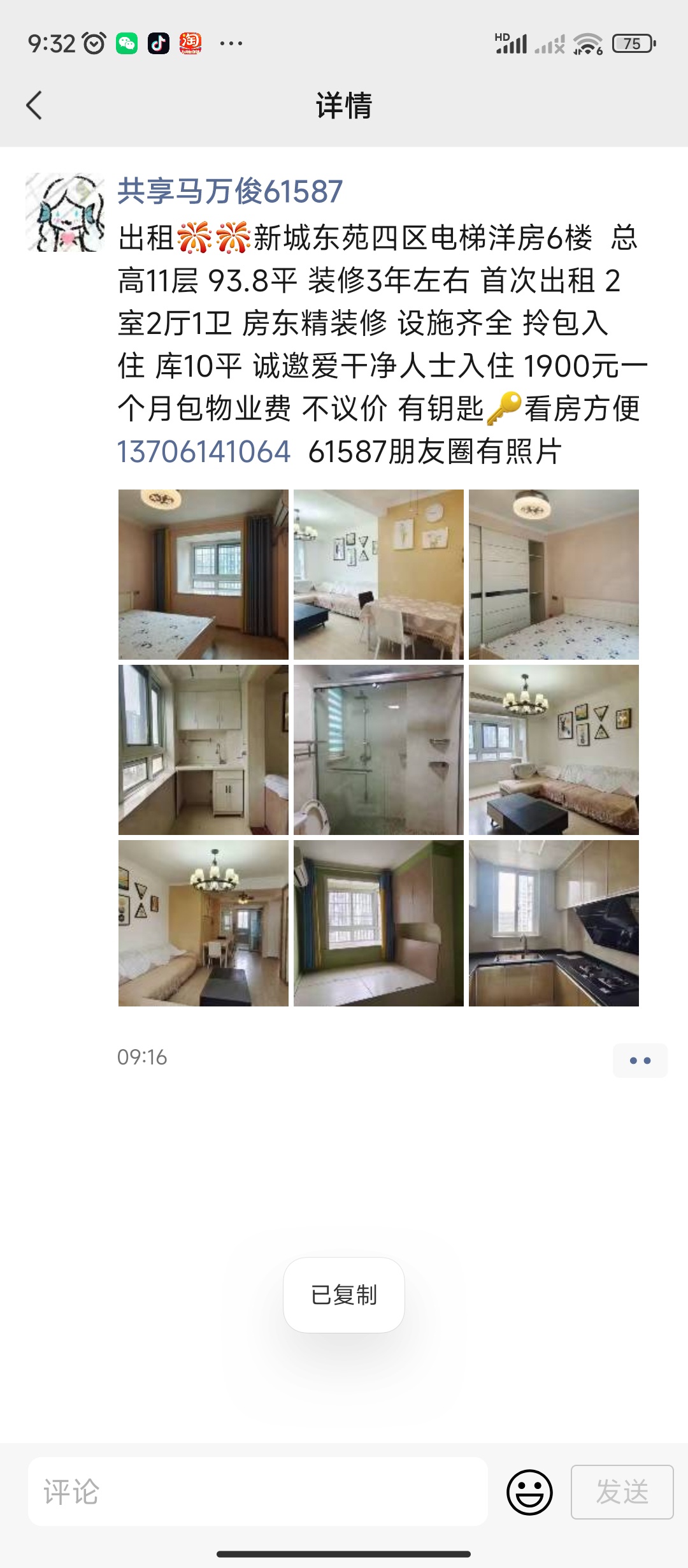Open the two-dot like and comment menu
This screenshot has height=1568, width=688.
pos(640,1061)
